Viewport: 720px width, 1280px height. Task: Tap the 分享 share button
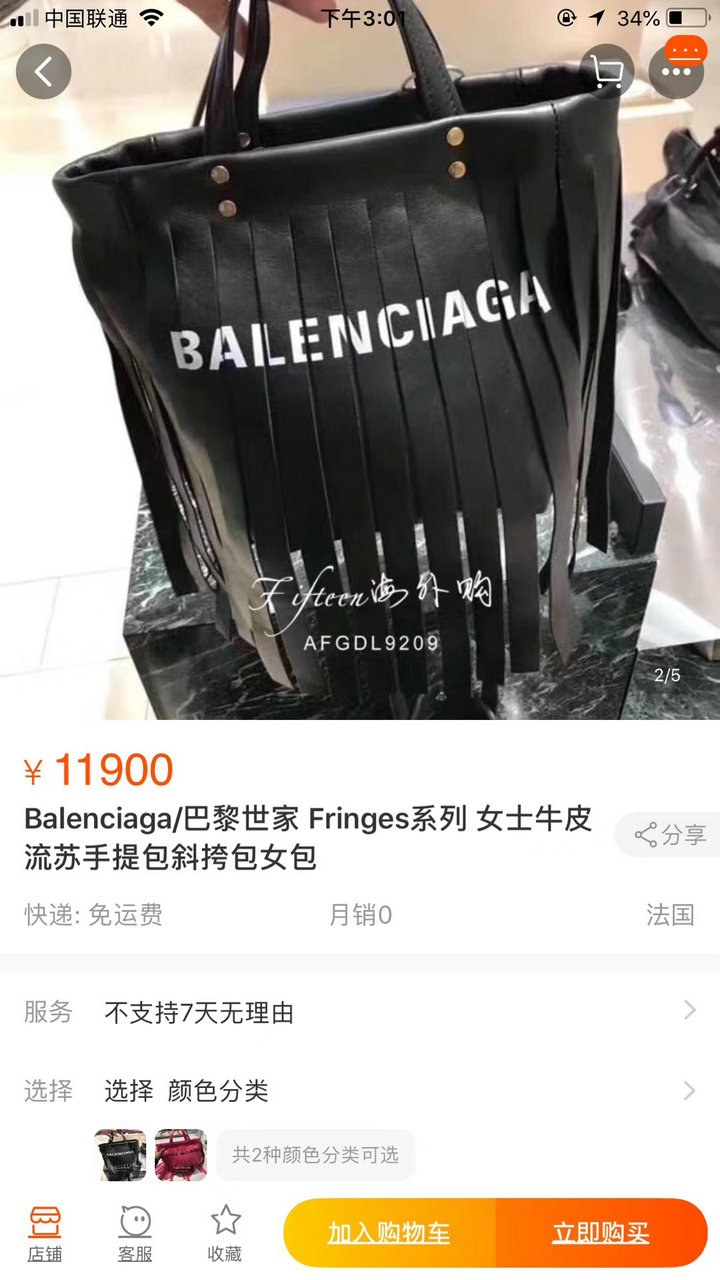pos(669,835)
